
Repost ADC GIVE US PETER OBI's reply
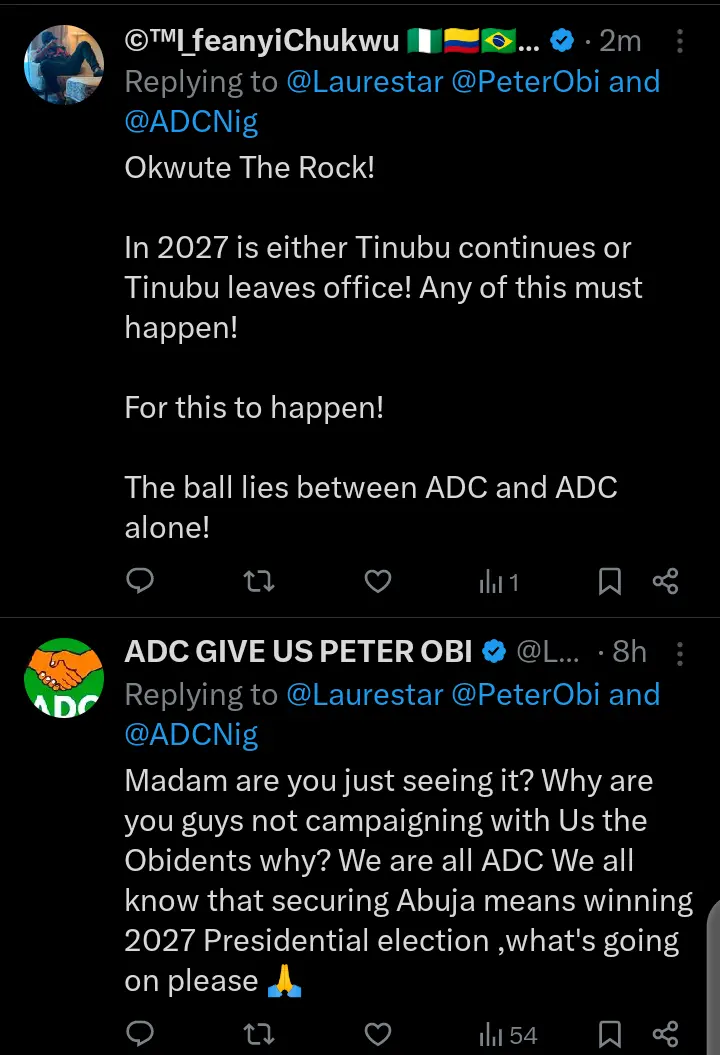(x=259, y=1033)
